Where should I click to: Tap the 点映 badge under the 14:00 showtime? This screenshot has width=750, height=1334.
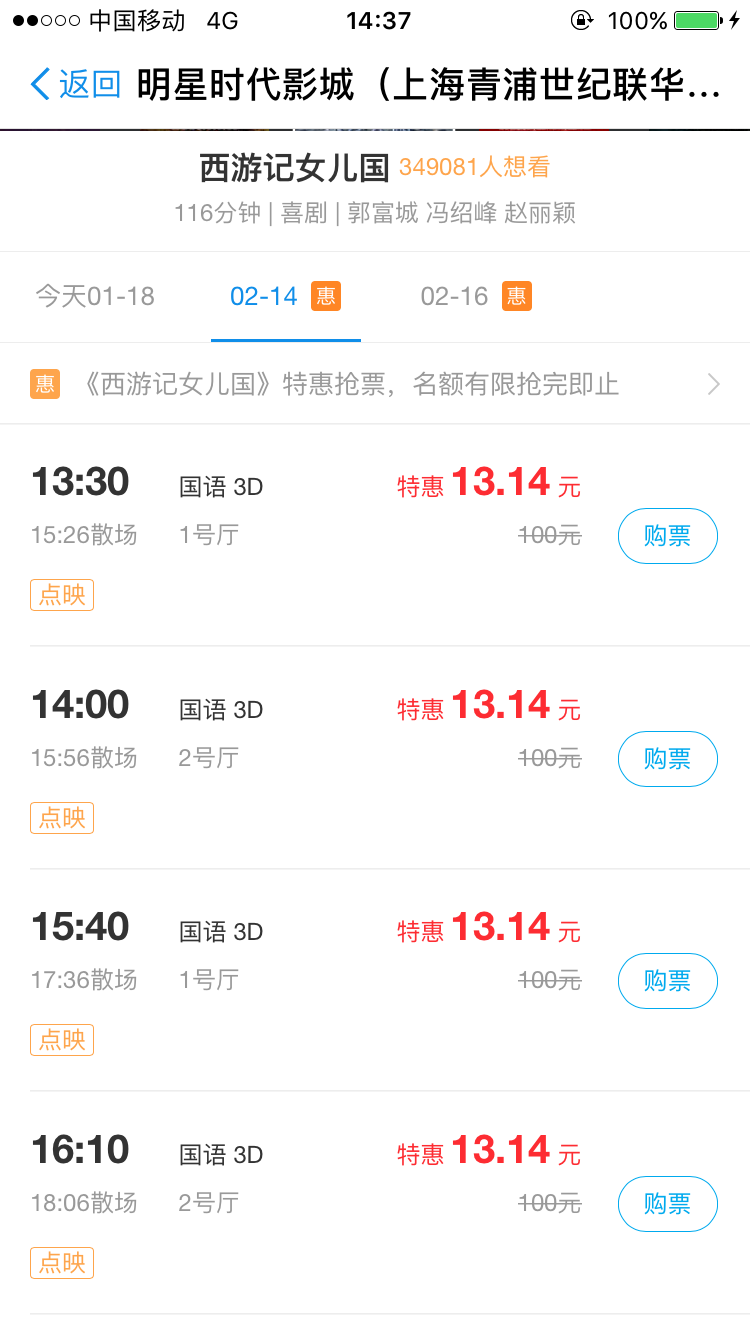[61, 817]
